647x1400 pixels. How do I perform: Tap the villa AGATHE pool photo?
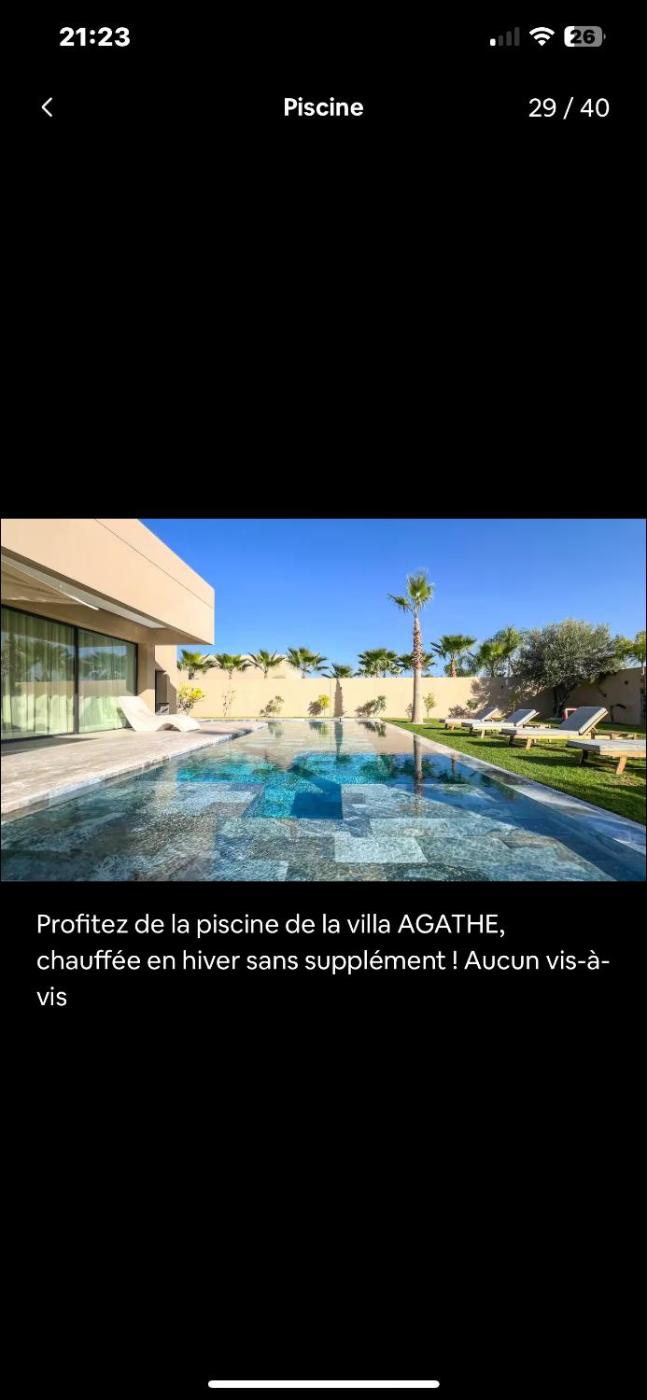tap(323, 699)
